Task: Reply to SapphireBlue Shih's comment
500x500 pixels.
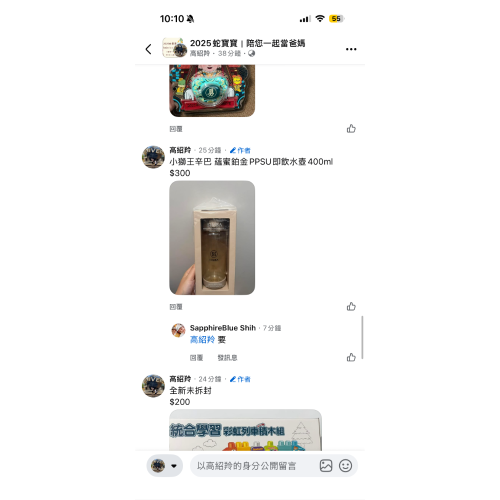Action: pyautogui.click(x=196, y=358)
